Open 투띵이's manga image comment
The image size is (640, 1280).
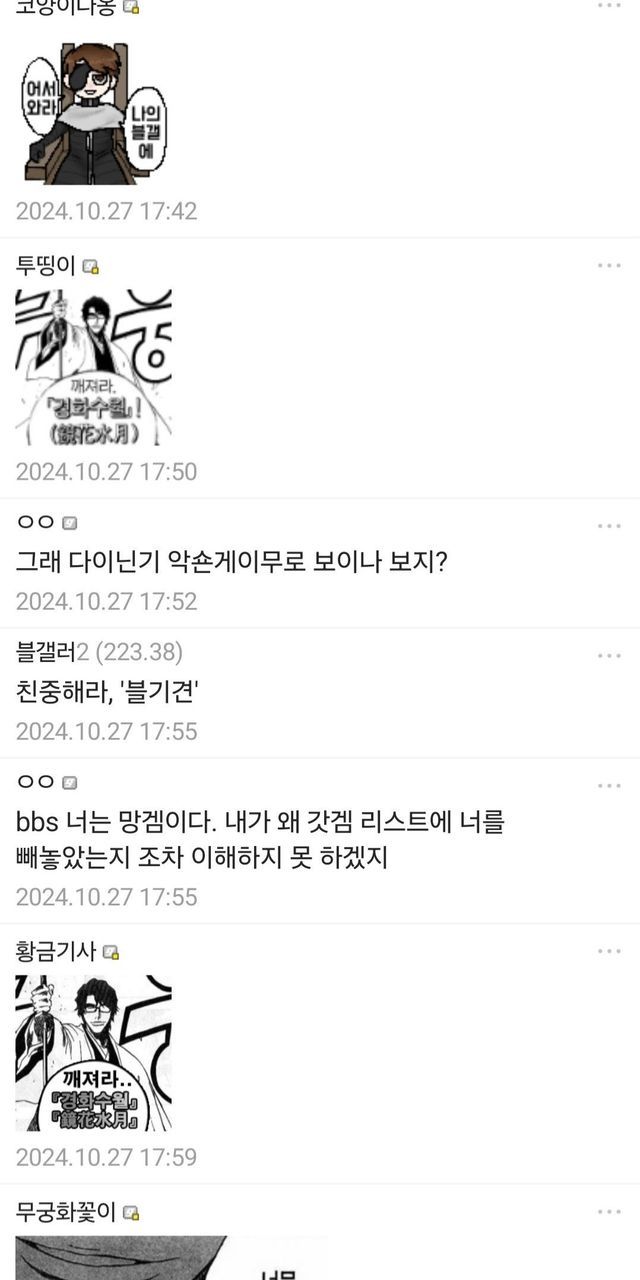pos(94,367)
